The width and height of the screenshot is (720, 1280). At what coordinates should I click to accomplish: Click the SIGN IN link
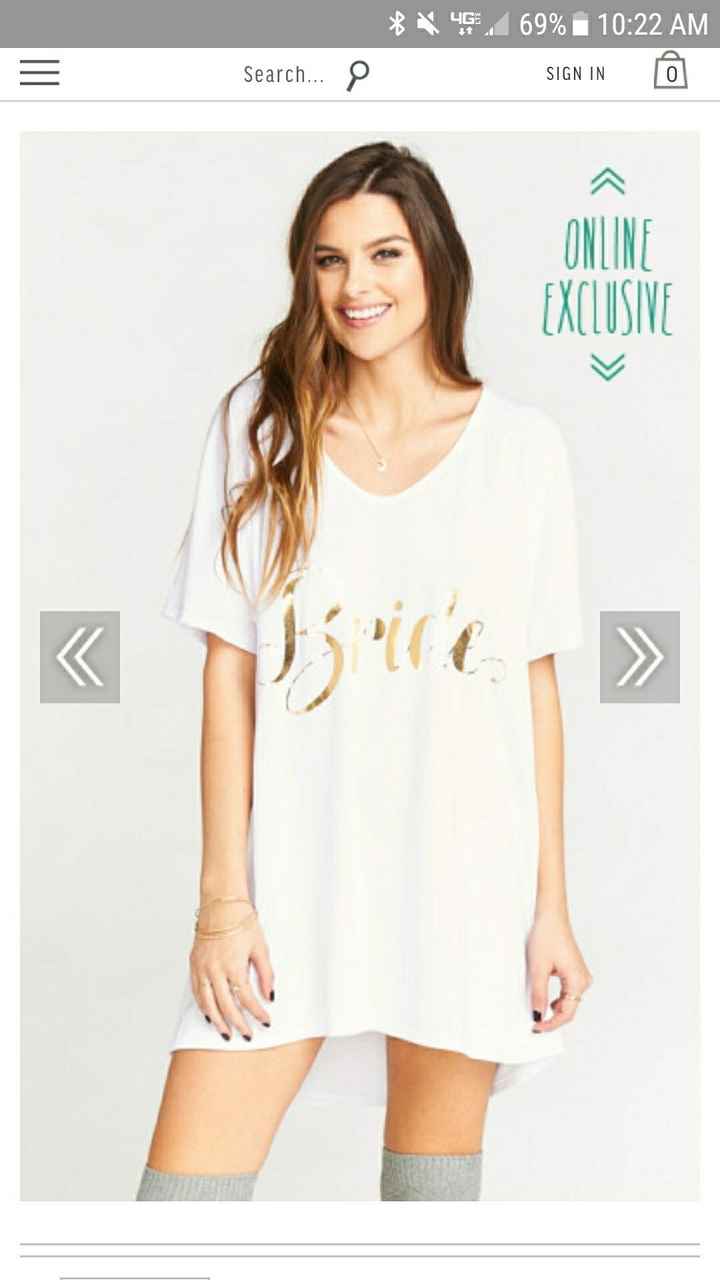tap(575, 73)
